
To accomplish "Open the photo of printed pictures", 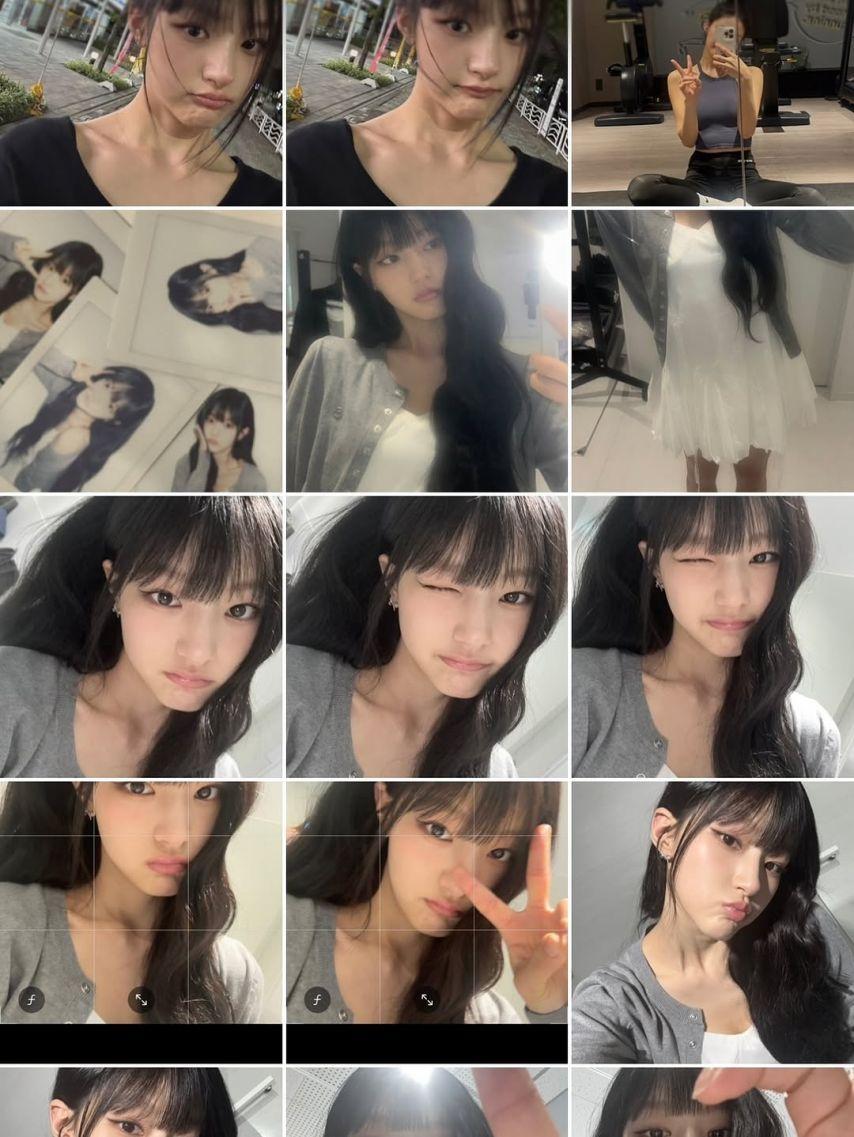I will [x=140, y=350].
